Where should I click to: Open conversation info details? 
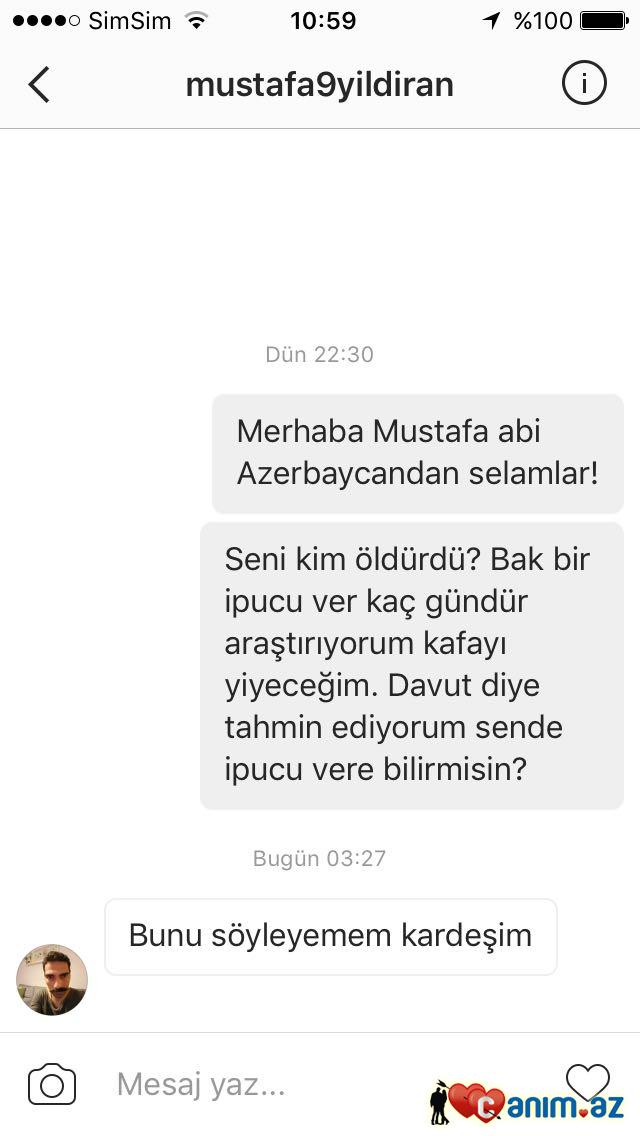point(584,84)
